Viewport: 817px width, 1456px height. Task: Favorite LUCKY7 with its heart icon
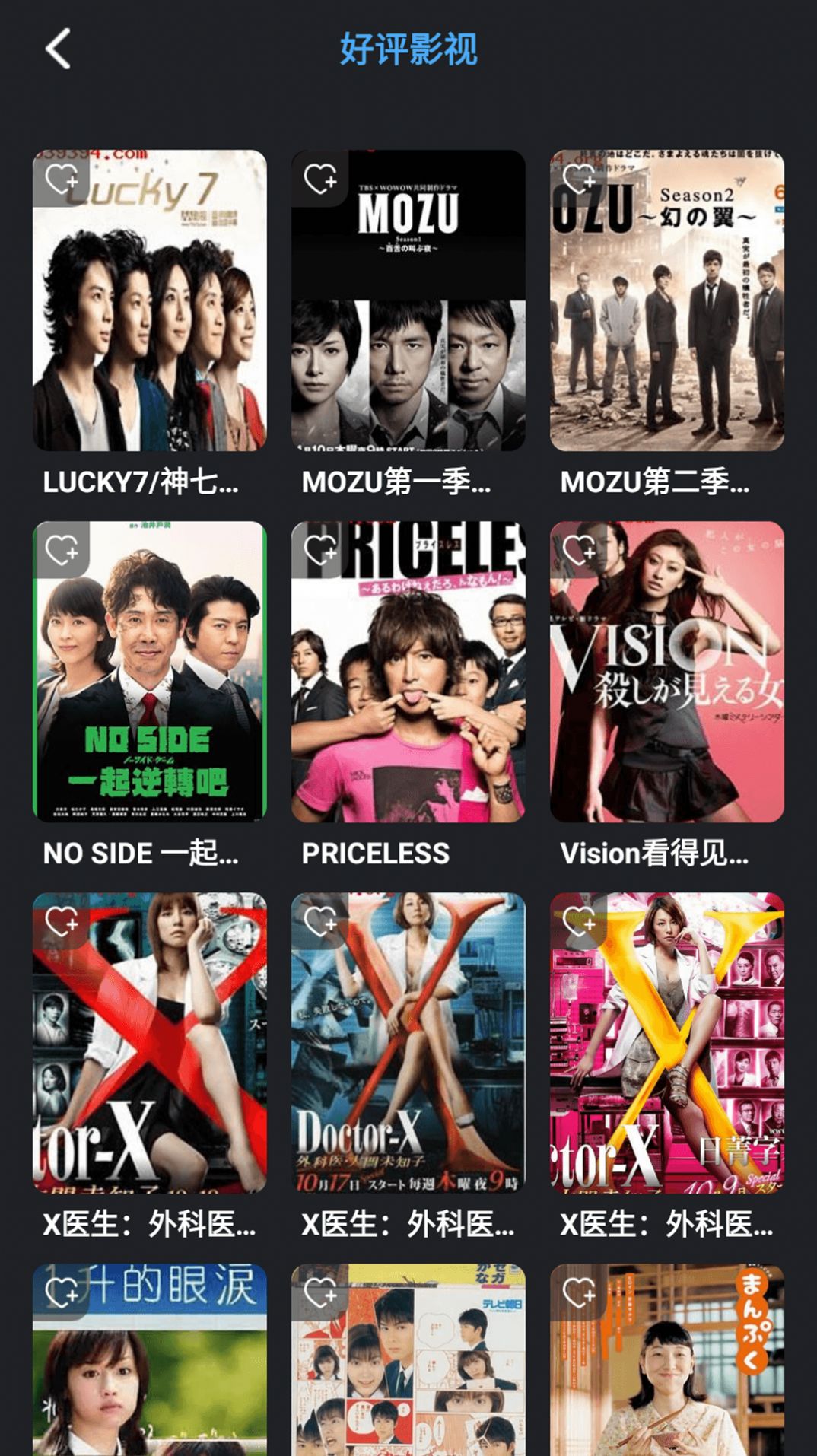[62, 180]
